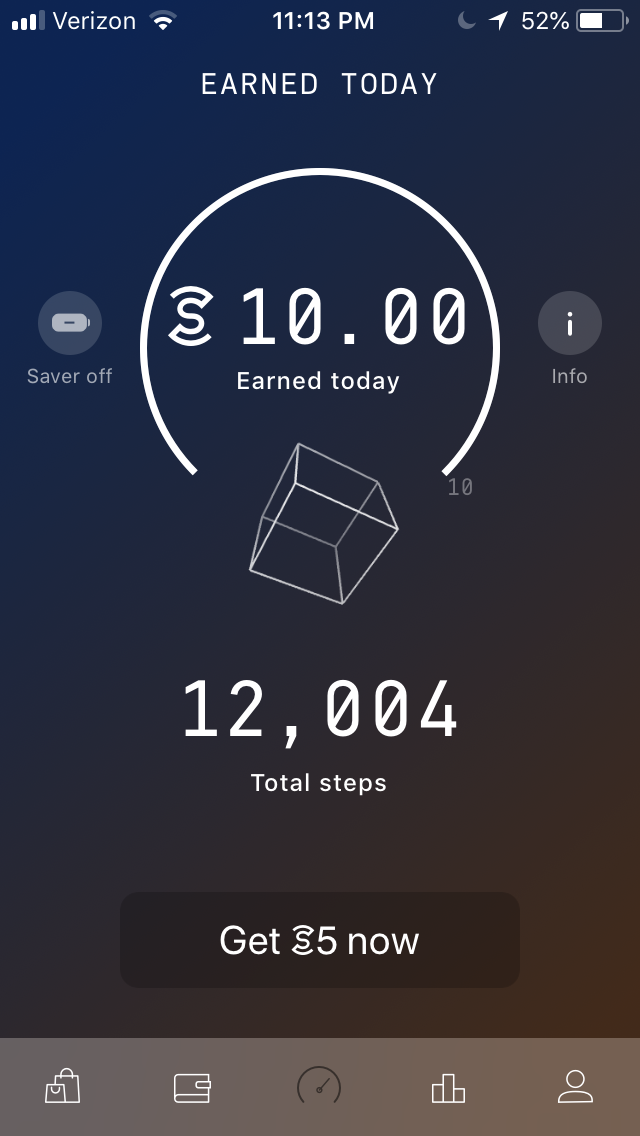Switch to the wallet tab

point(192,1086)
